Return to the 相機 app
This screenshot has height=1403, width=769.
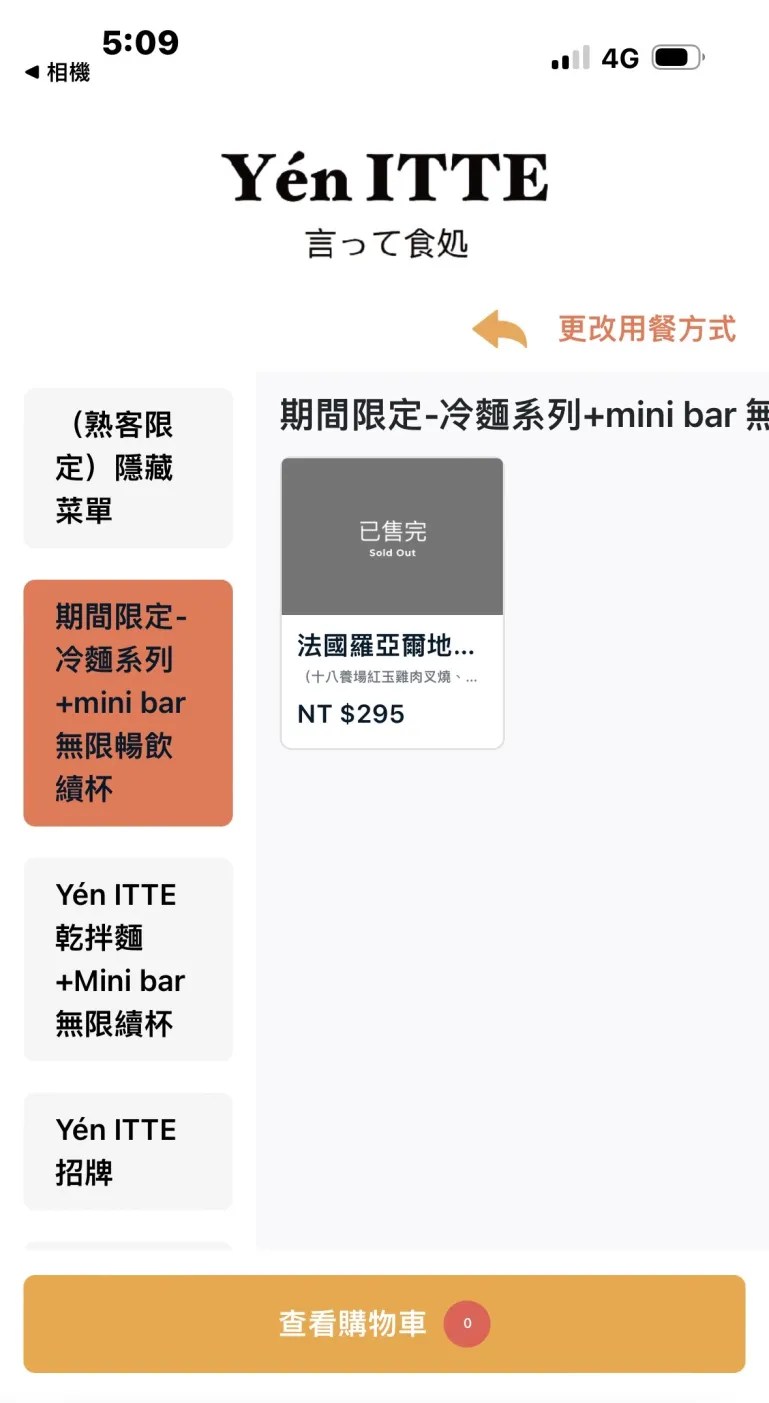click(57, 72)
